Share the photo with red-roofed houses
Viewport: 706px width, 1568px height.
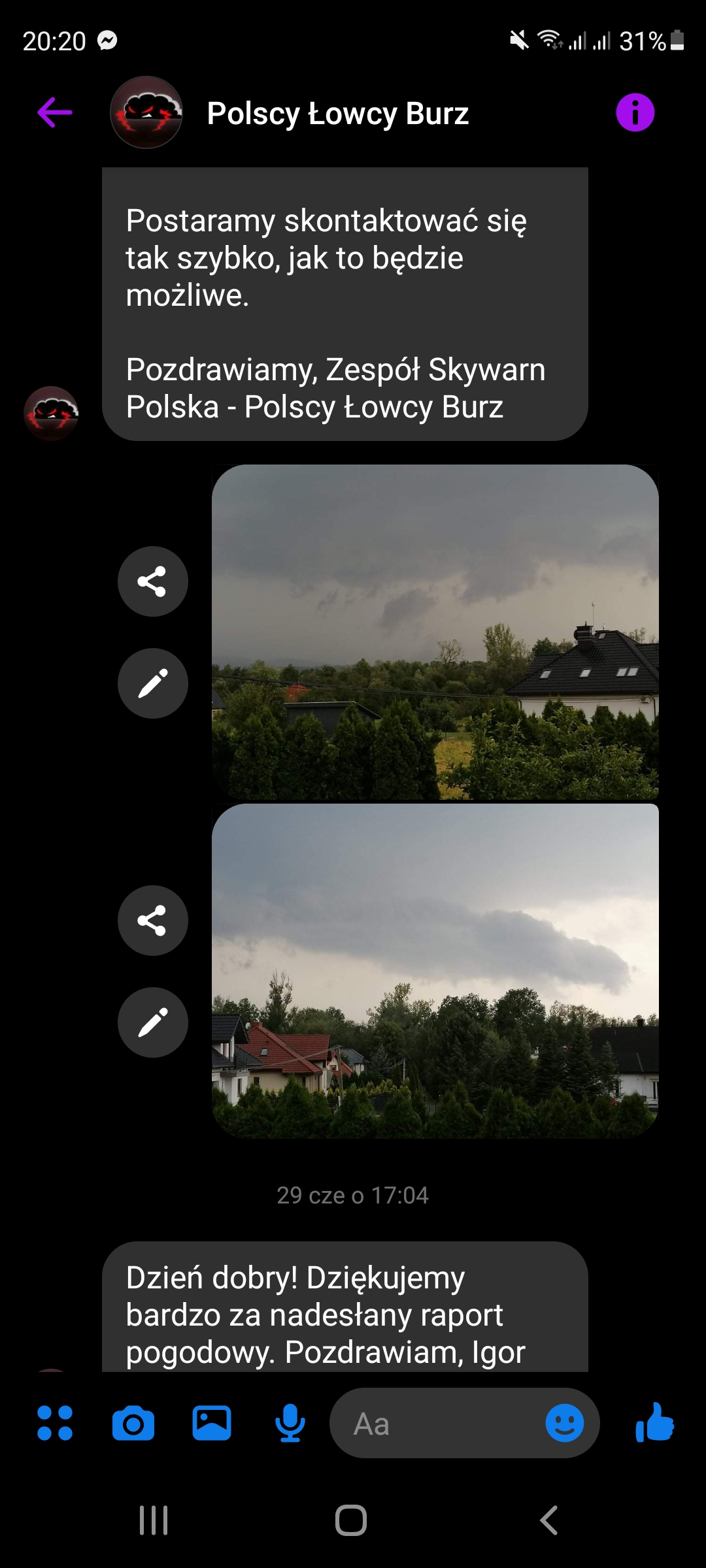(152, 921)
